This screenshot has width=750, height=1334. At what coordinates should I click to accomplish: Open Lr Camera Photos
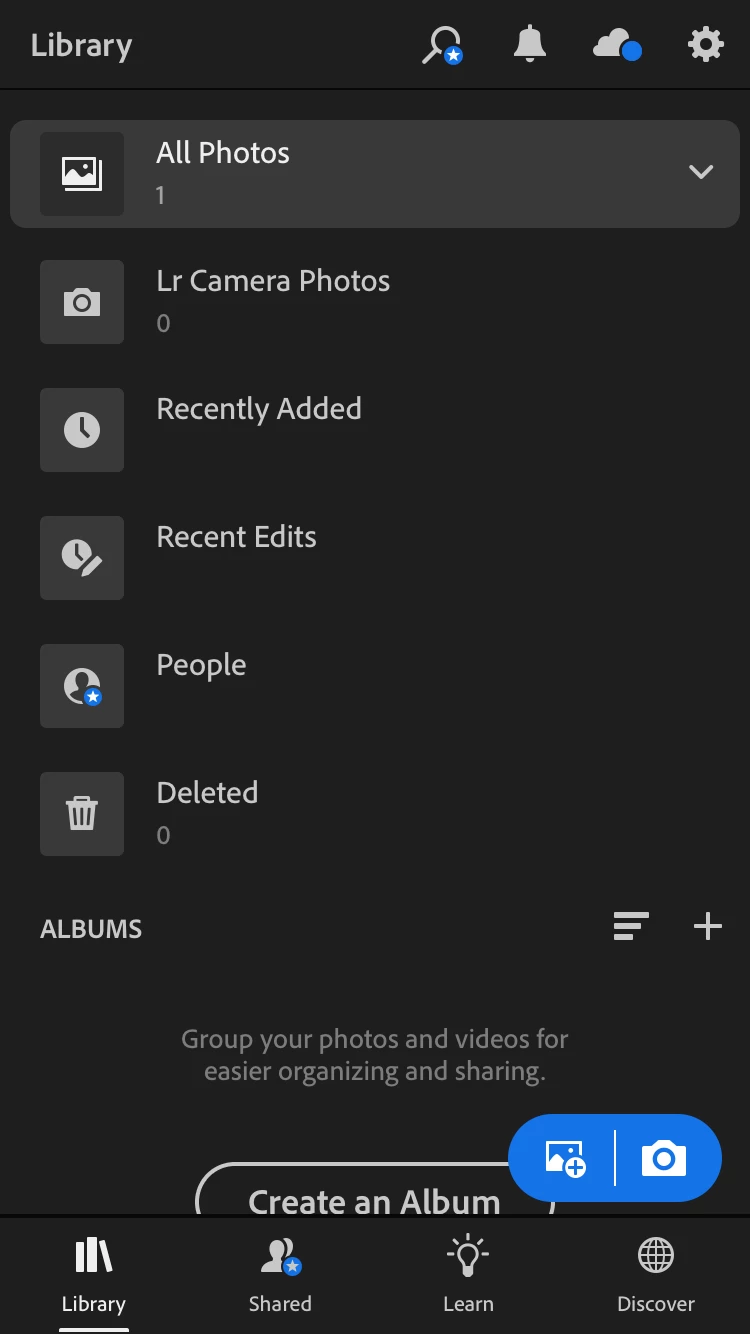[272, 301]
